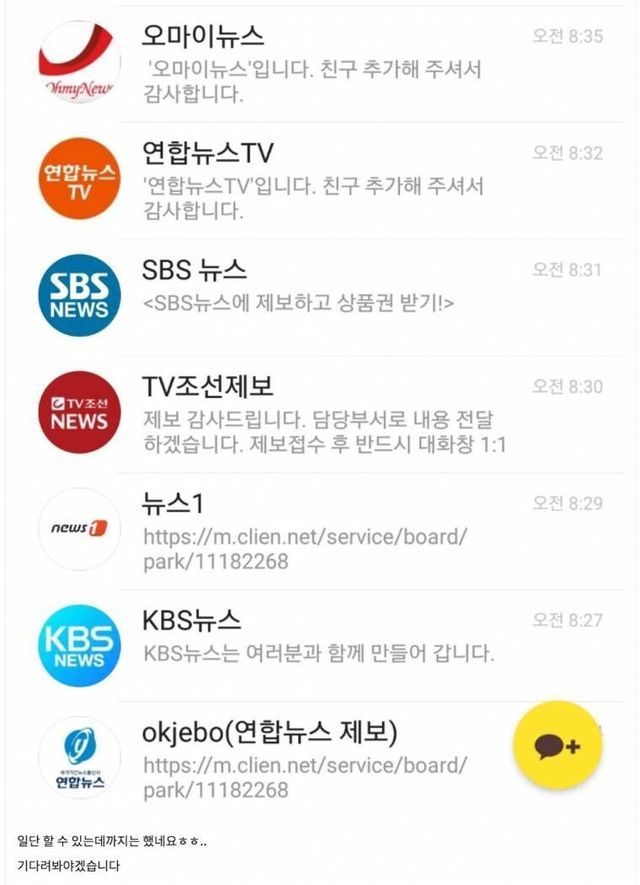This screenshot has height=885, width=640.
Task: Open the okjebo(연합뉴스 제보) chat
Action: coord(300,760)
